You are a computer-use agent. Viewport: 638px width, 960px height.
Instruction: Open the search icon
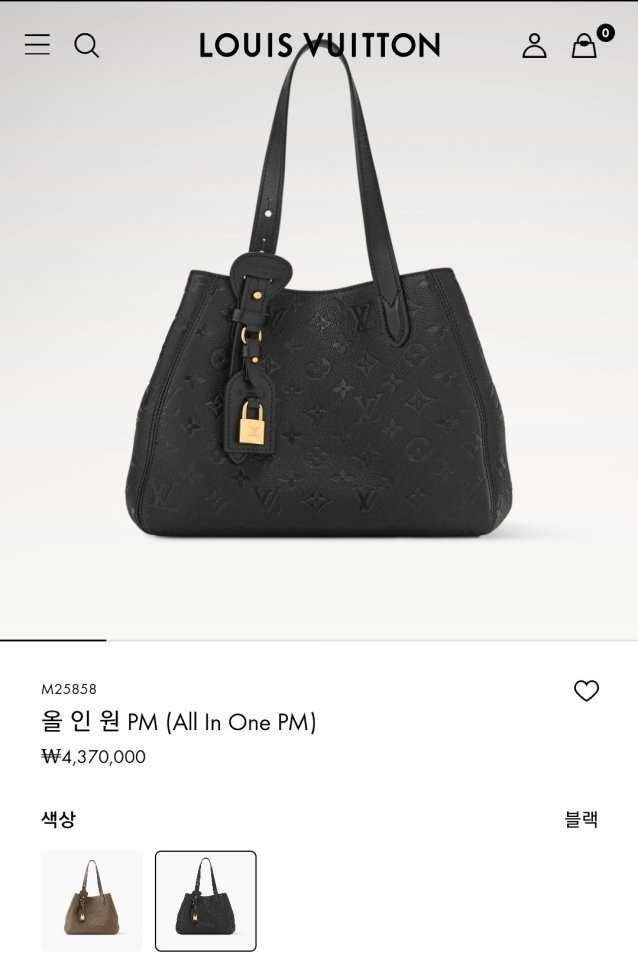click(87, 45)
